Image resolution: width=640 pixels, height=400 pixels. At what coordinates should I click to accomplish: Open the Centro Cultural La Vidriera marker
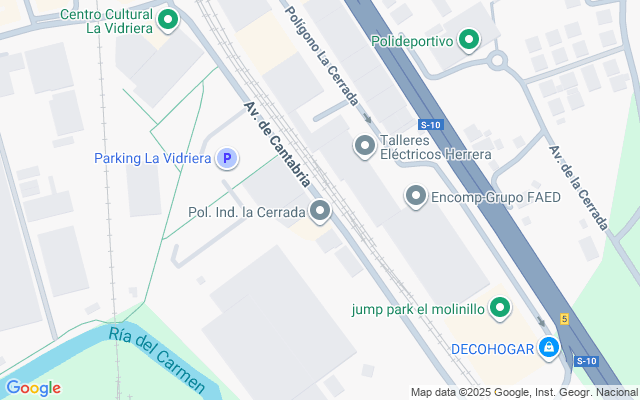pos(168,20)
